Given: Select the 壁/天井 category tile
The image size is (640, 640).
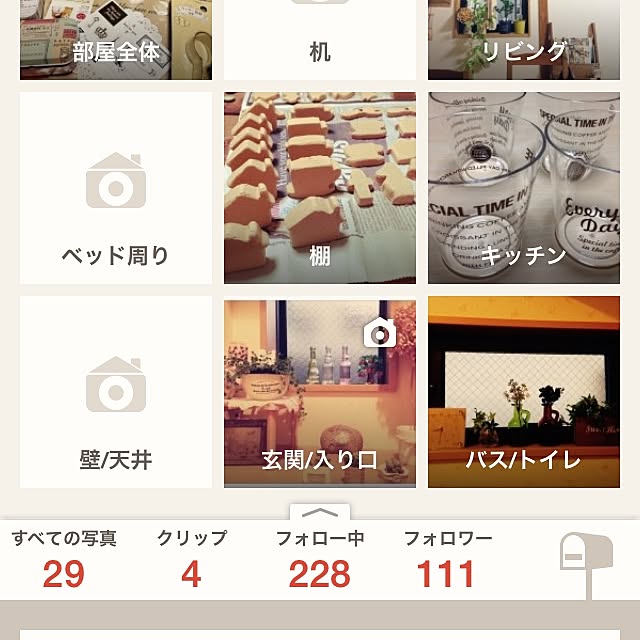Looking at the screenshot, I should [116, 392].
